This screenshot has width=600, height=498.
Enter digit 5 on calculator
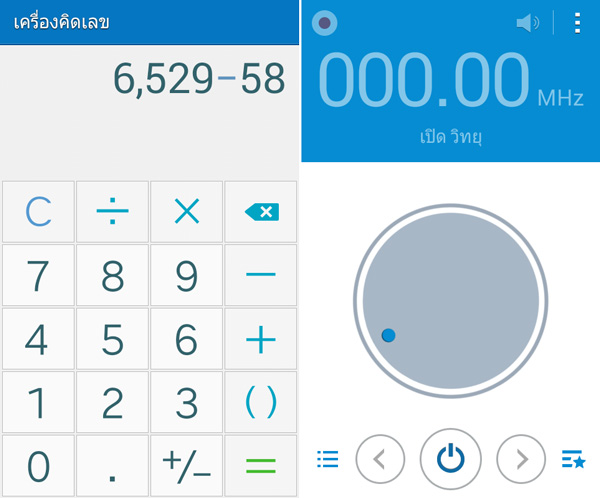(x=112, y=339)
